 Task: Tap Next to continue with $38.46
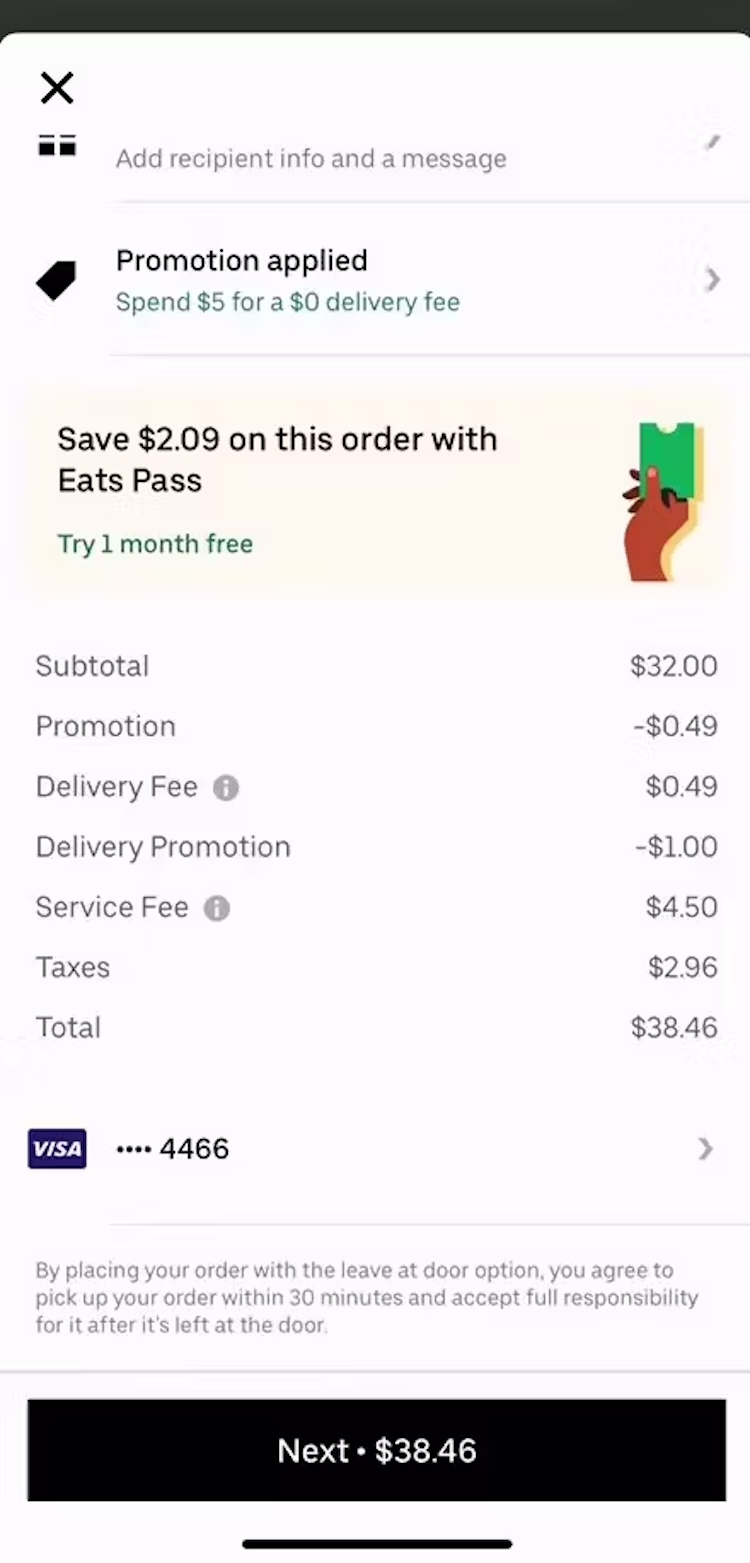(x=376, y=1450)
